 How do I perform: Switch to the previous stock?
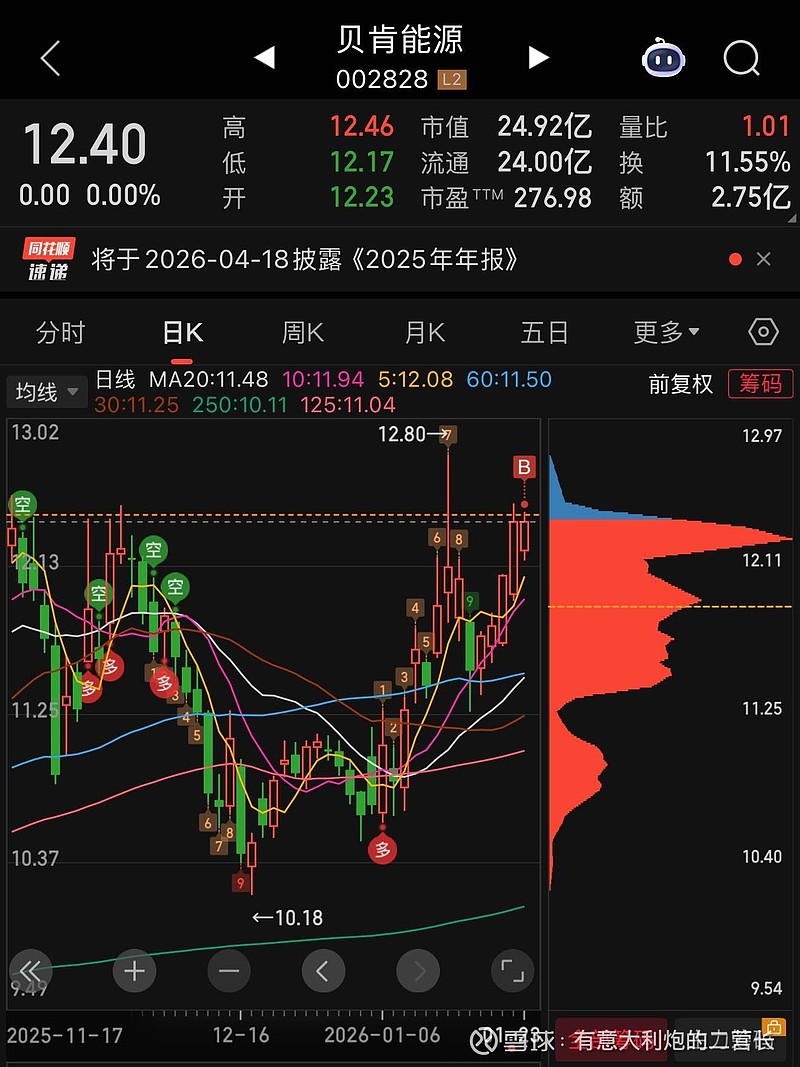[265, 58]
